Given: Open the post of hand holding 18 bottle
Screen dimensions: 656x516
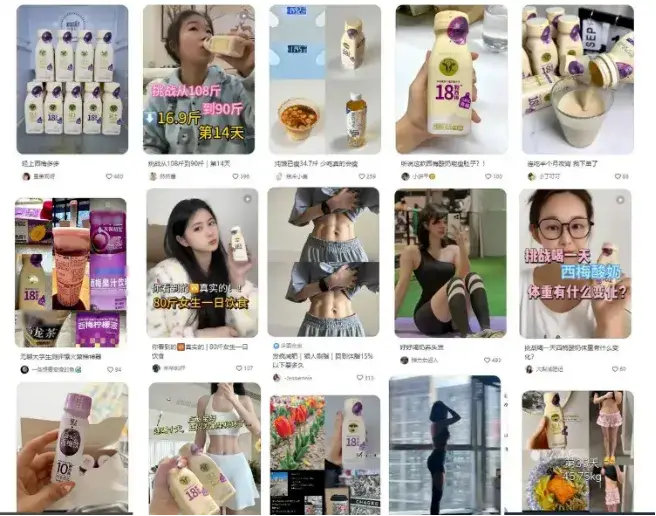Looking at the screenshot, I should coord(450,80).
